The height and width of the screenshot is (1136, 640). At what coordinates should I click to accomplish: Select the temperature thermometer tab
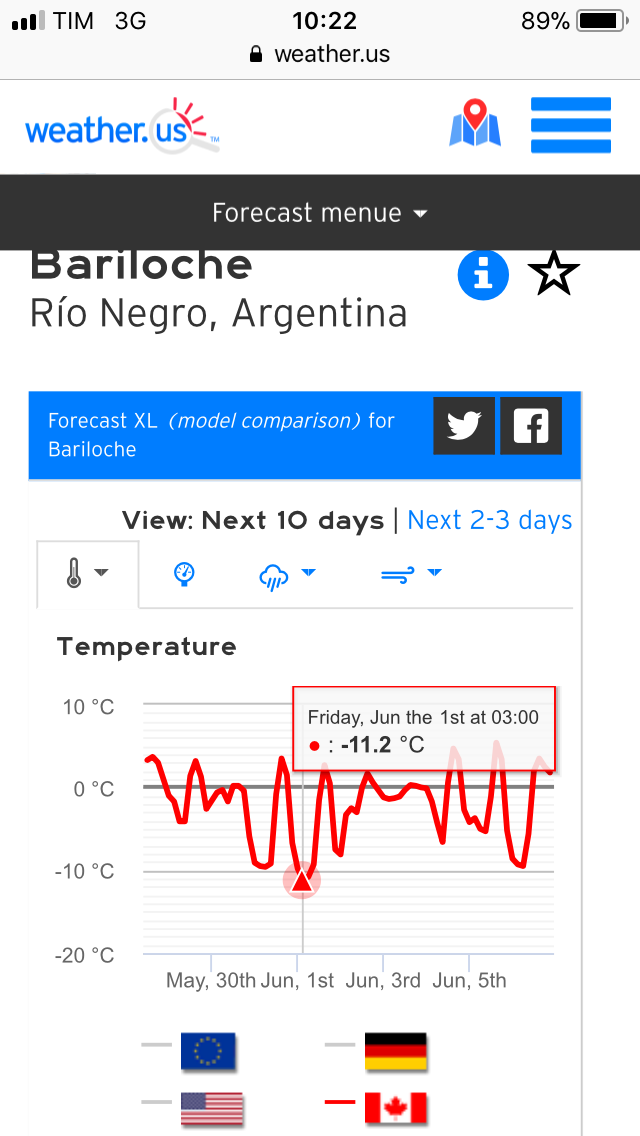pyautogui.click(x=87, y=574)
